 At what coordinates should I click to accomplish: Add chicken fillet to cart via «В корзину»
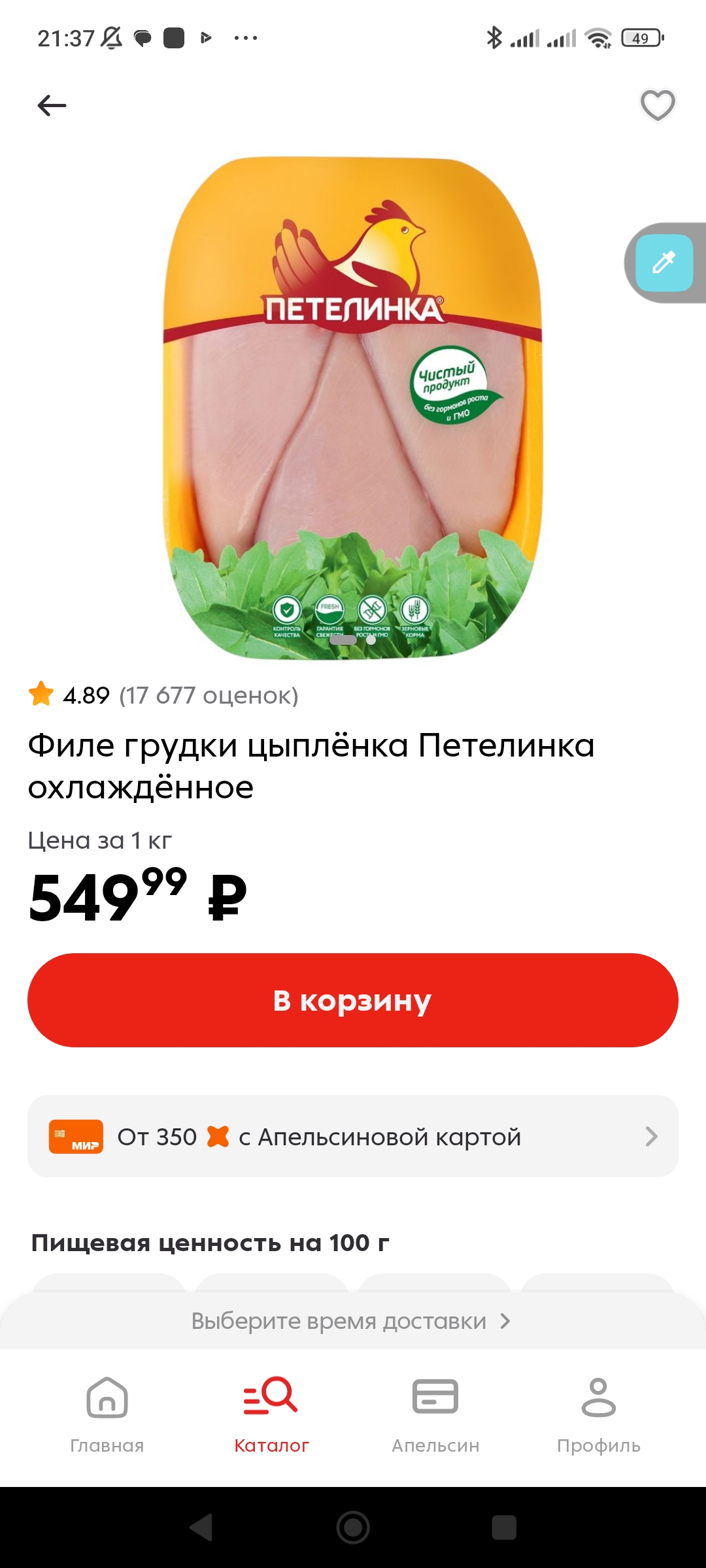(x=353, y=1000)
